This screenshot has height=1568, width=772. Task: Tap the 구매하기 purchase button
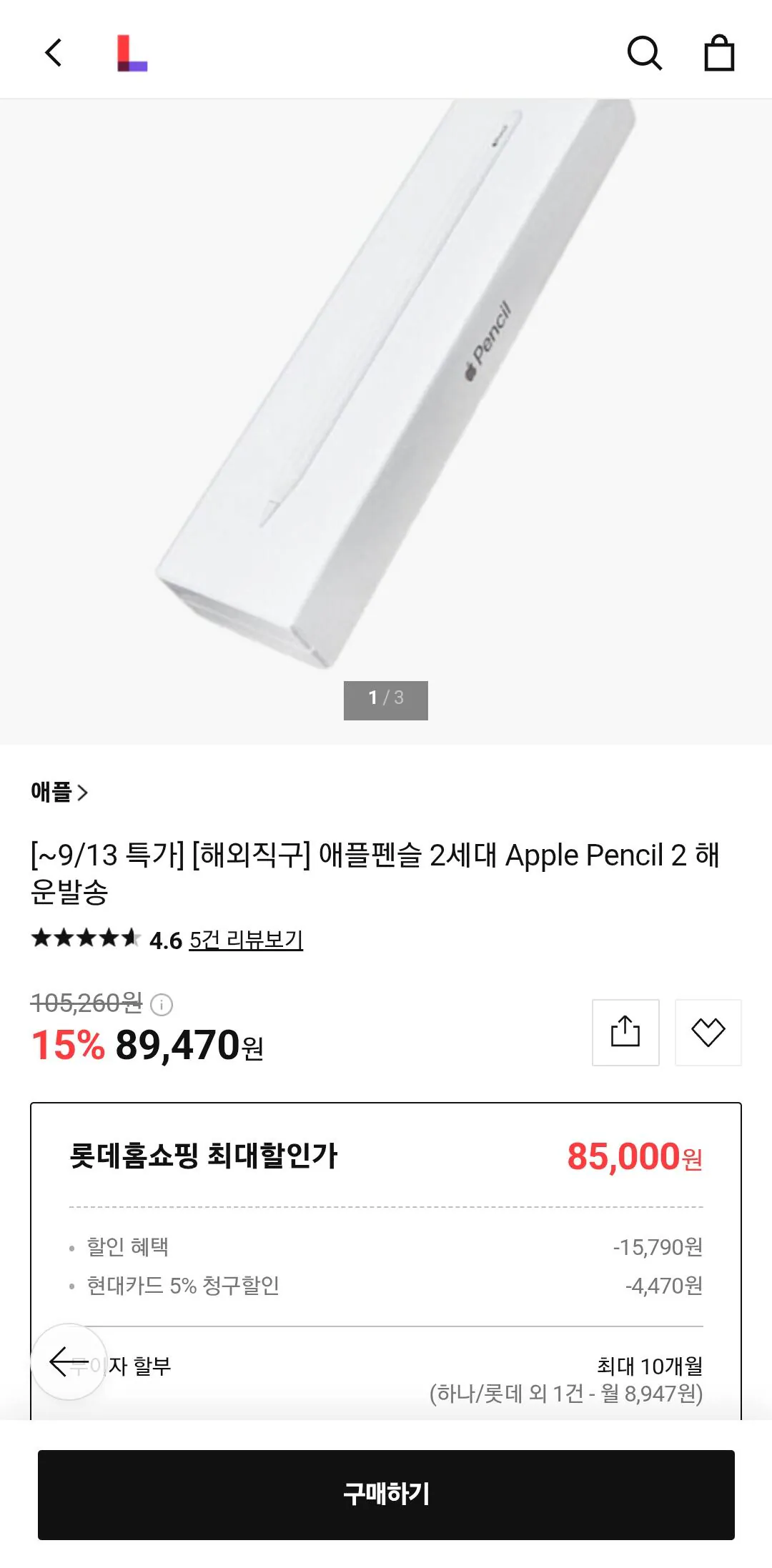pyautogui.click(x=386, y=1494)
